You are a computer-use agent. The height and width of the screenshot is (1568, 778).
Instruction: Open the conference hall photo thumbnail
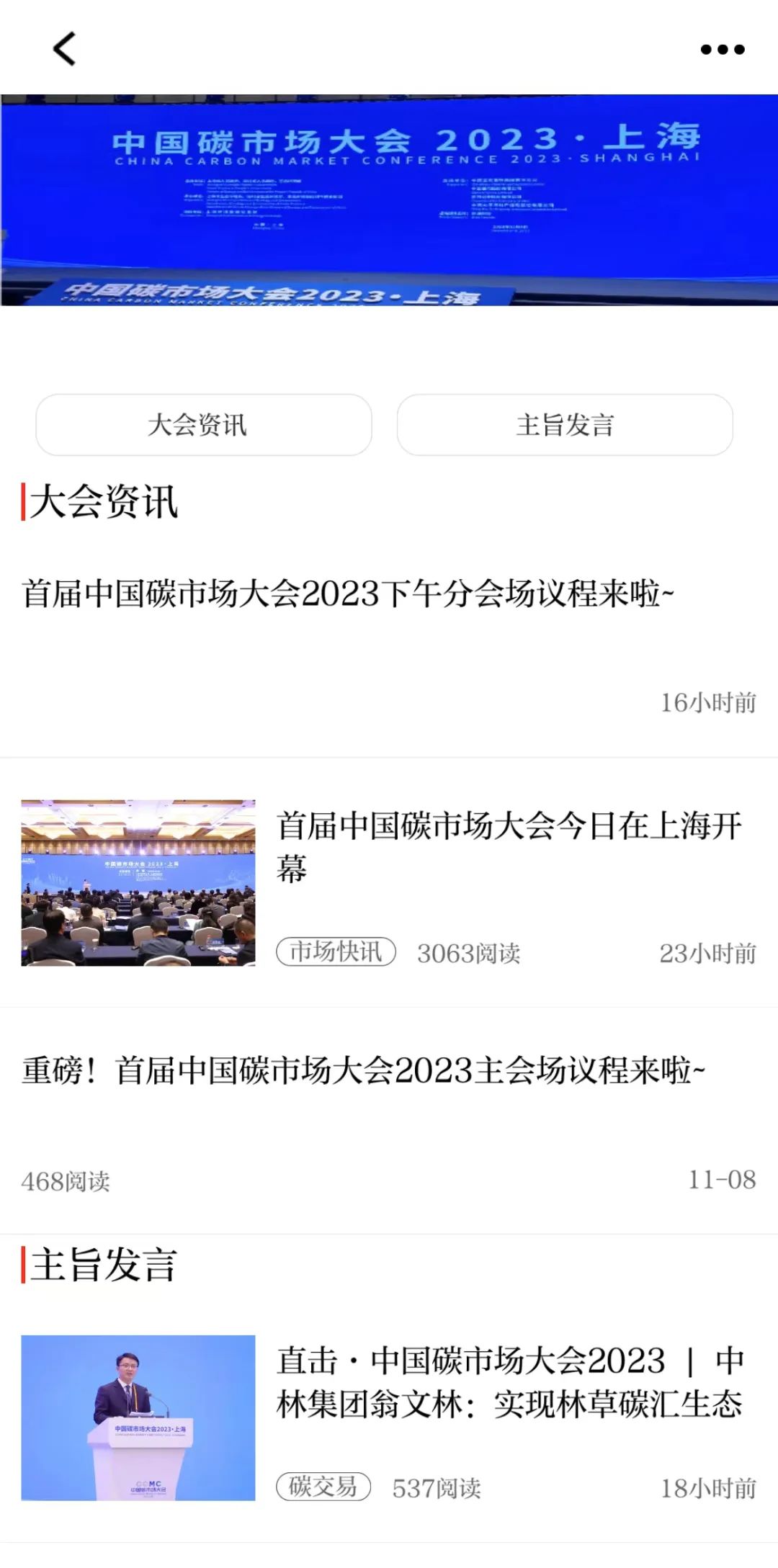(x=138, y=882)
